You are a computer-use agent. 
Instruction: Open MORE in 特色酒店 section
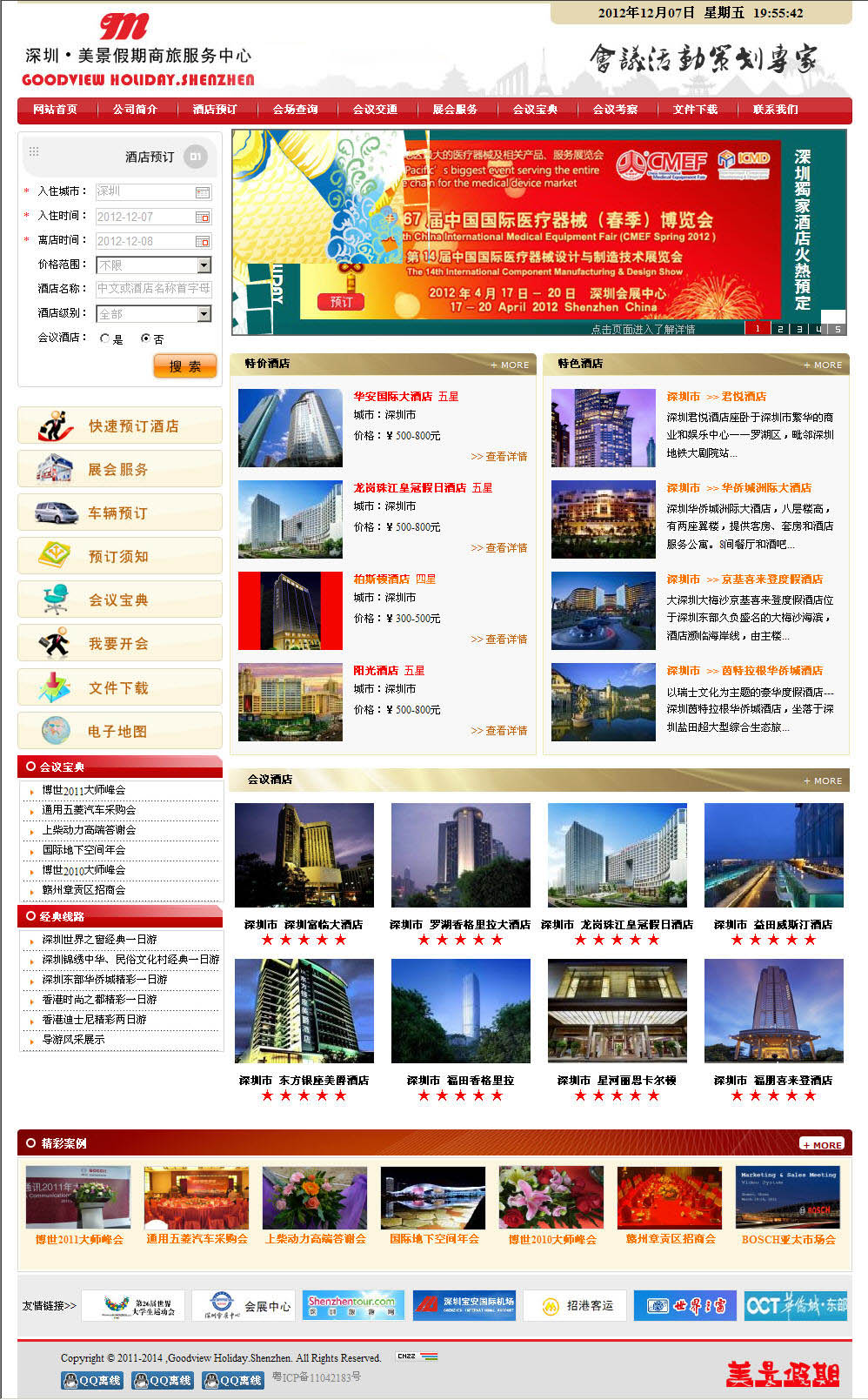[x=823, y=365]
